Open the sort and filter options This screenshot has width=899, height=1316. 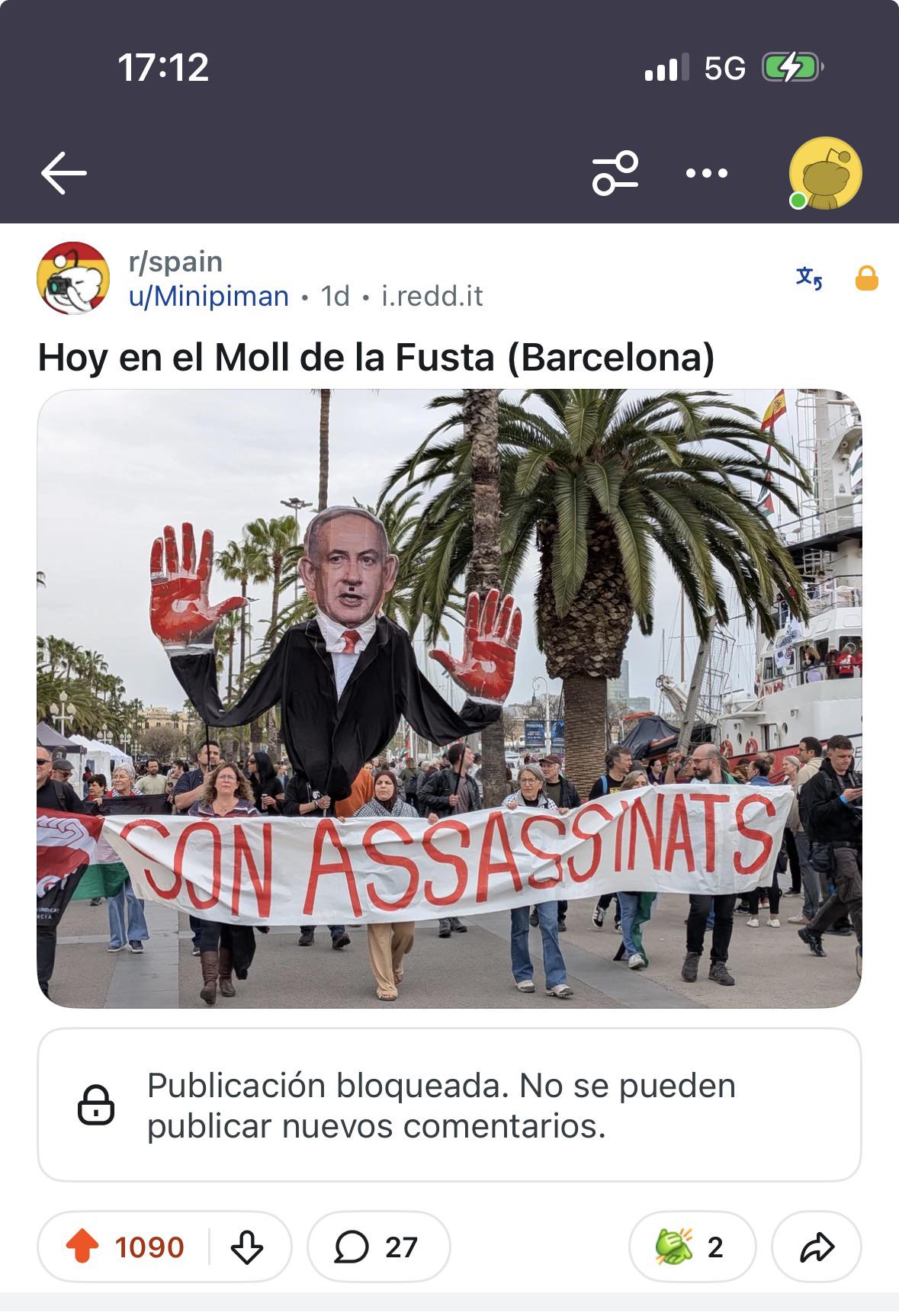[x=615, y=173]
